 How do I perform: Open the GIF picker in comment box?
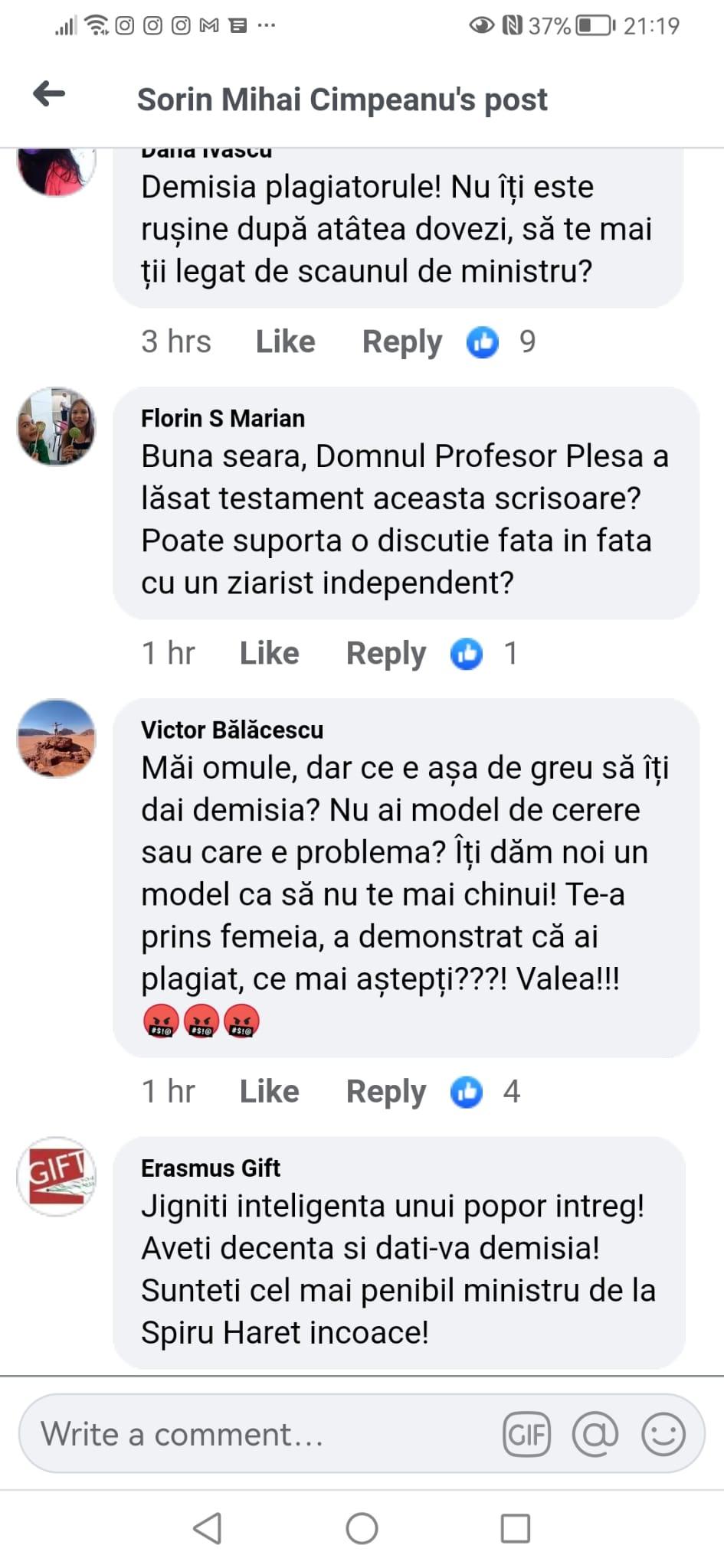tap(526, 1434)
